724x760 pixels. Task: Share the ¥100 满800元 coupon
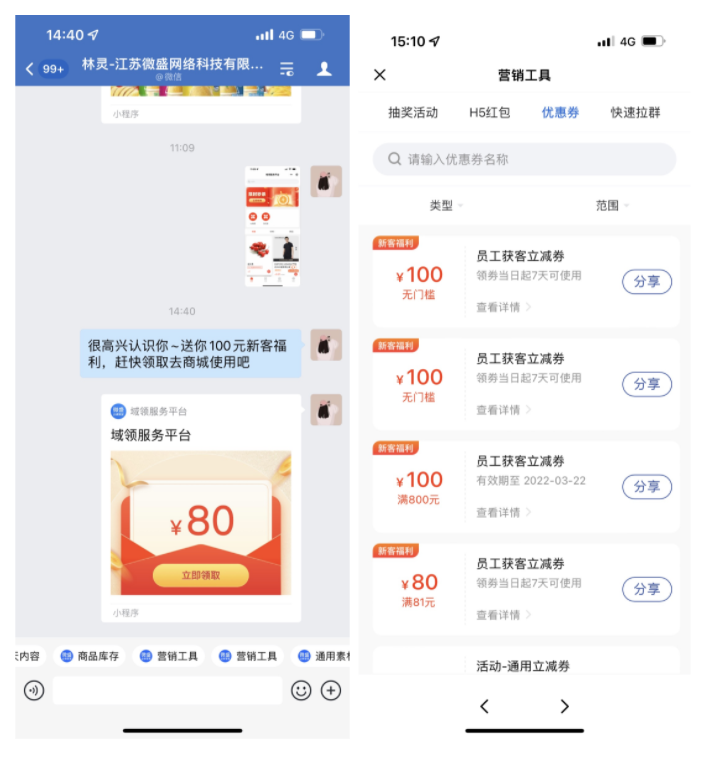(x=646, y=486)
